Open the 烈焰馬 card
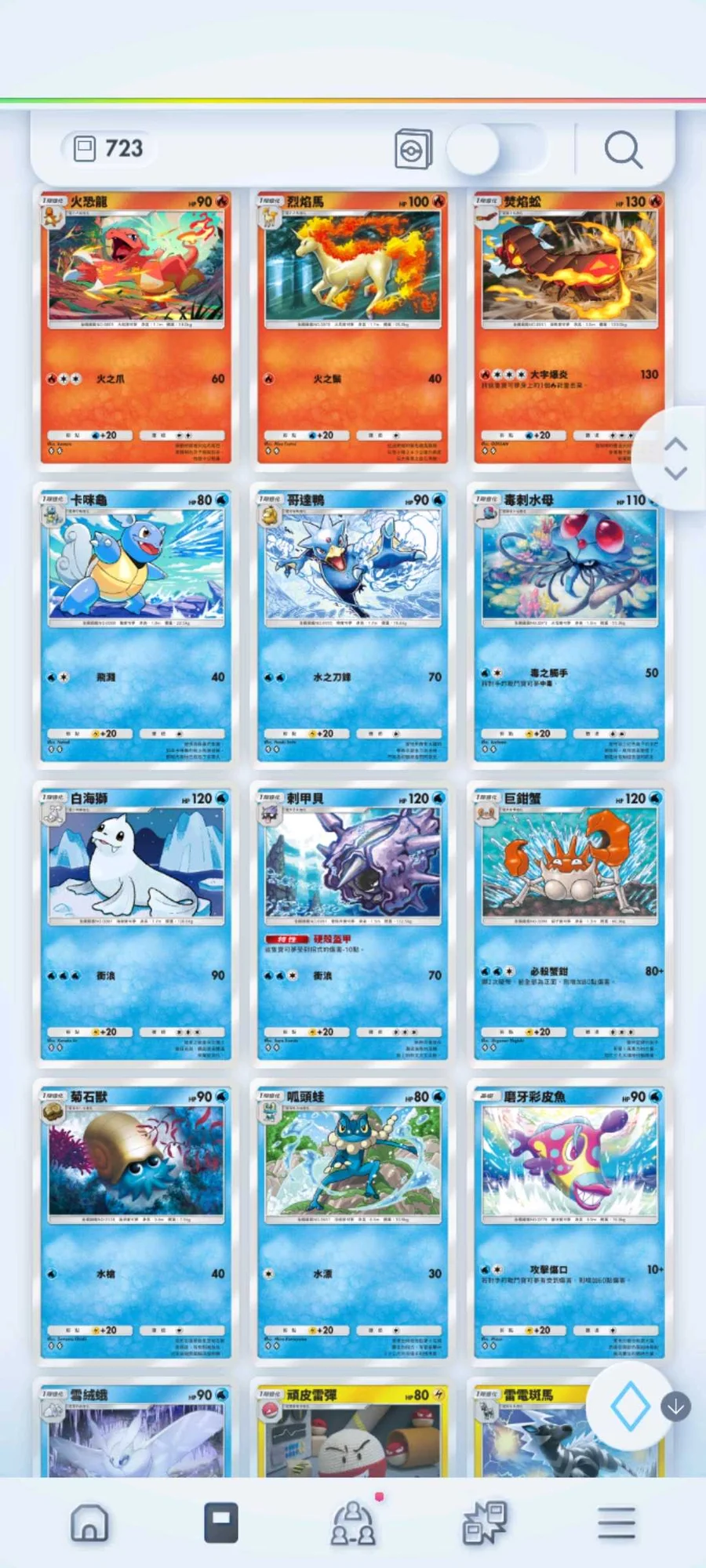Viewport: 706px width, 1568px height. point(352,328)
